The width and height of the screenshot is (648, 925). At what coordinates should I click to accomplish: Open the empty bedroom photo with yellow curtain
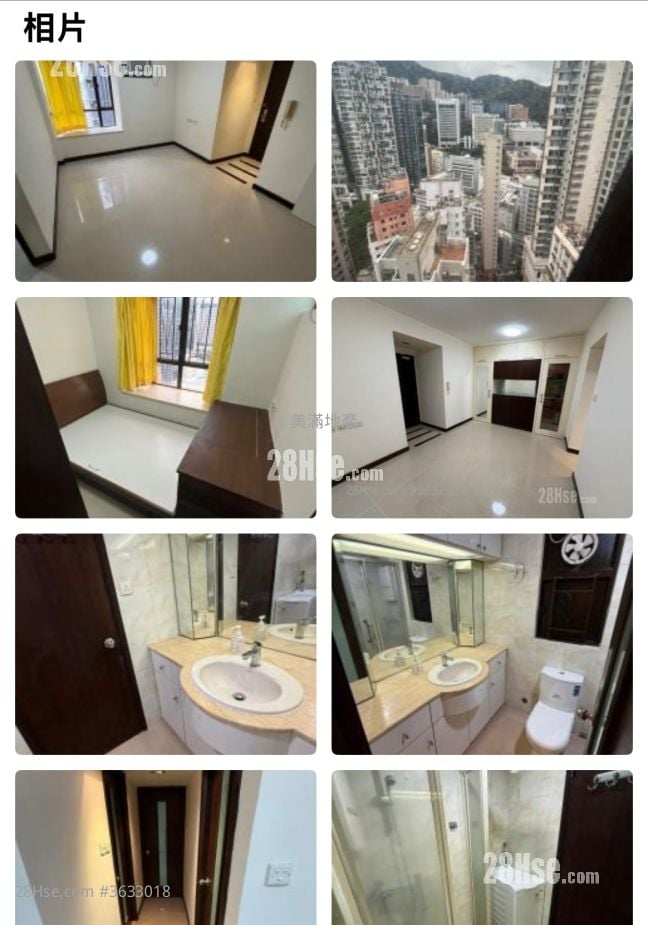165,171
